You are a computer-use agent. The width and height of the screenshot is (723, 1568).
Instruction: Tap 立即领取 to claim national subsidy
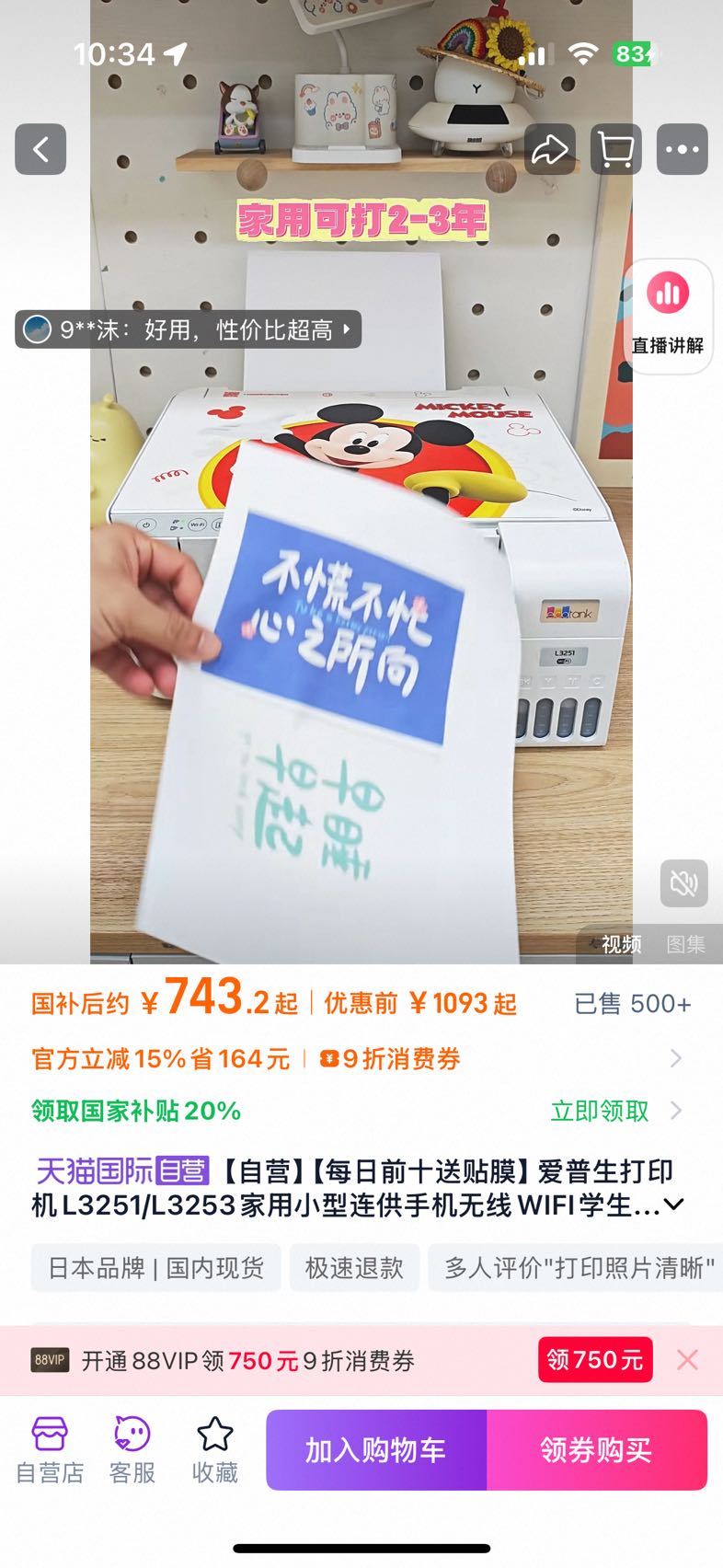(600, 1112)
